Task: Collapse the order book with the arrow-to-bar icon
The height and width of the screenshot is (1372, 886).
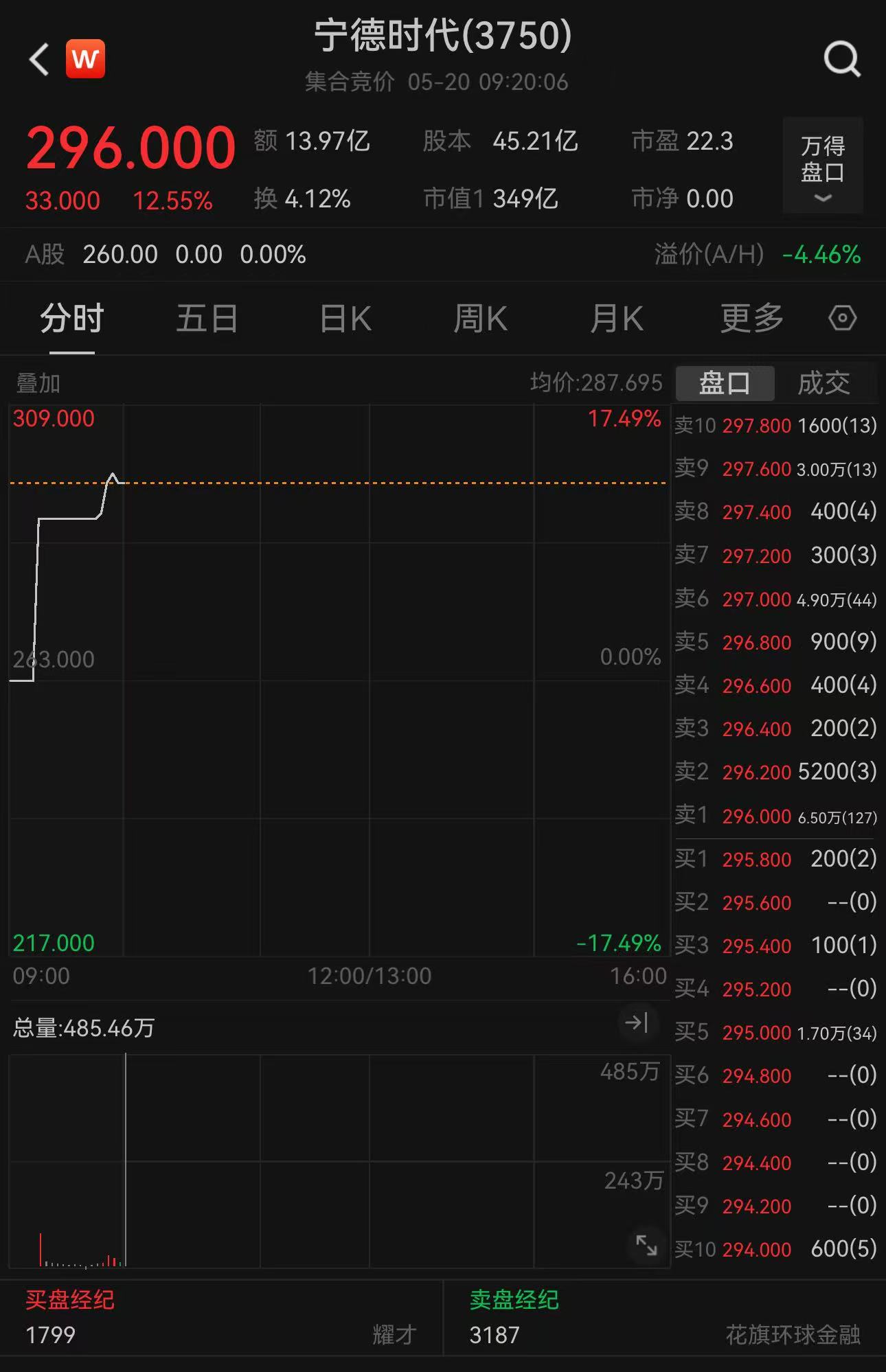Action: (x=637, y=1022)
